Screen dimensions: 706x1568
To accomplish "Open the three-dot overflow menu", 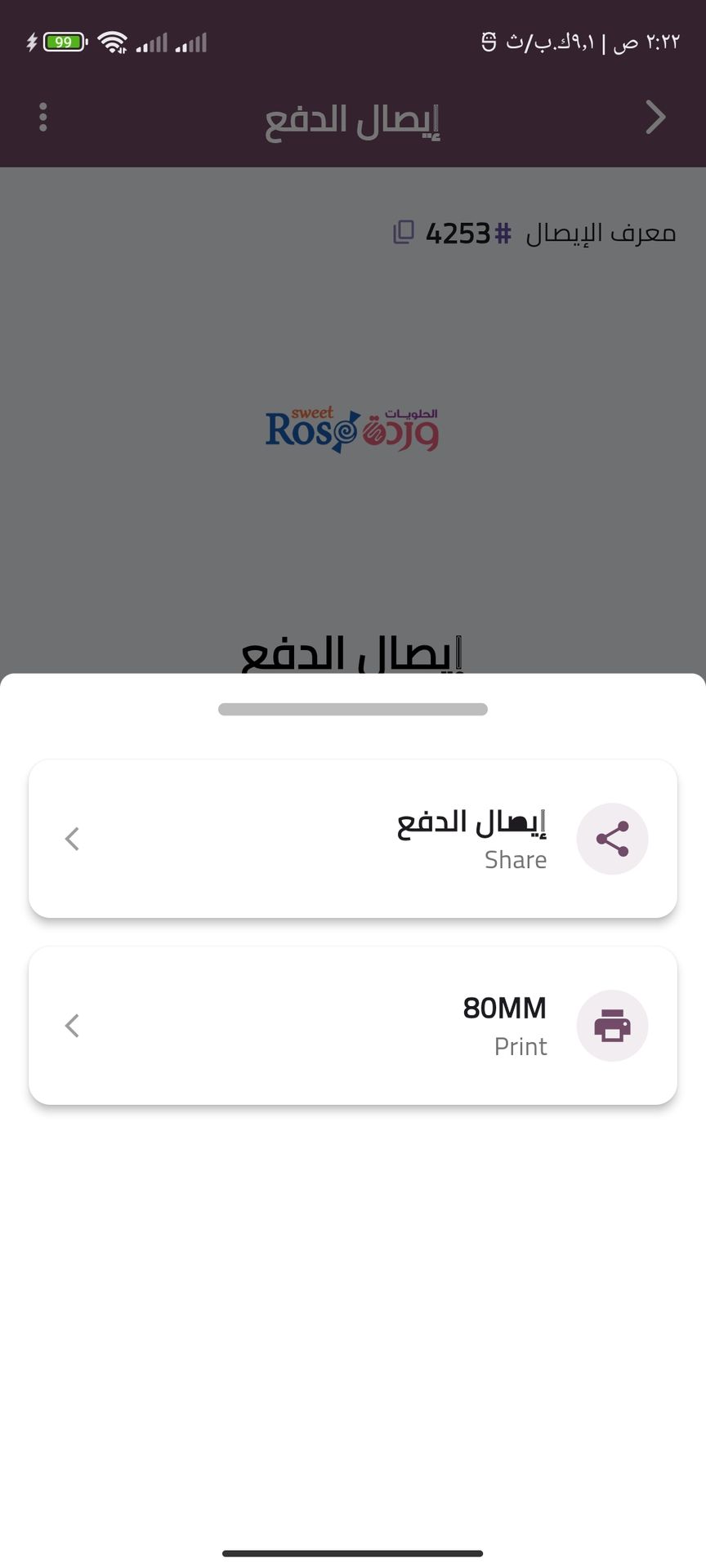I will point(43,118).
